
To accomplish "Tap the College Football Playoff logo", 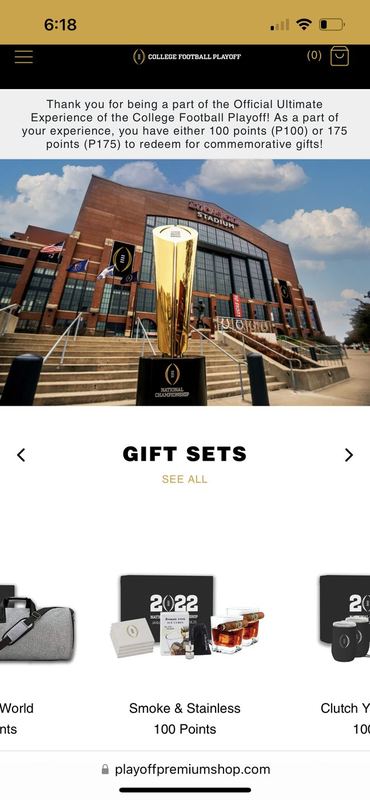I will [186, 56].
